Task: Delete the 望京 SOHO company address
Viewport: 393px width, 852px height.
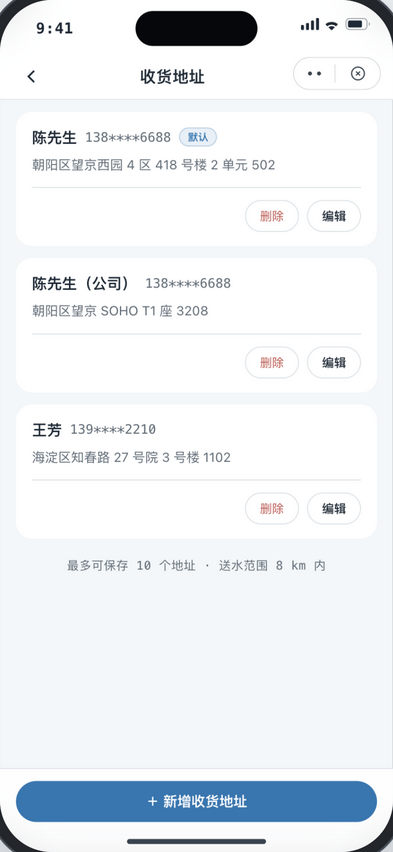Action: (272, 362)
